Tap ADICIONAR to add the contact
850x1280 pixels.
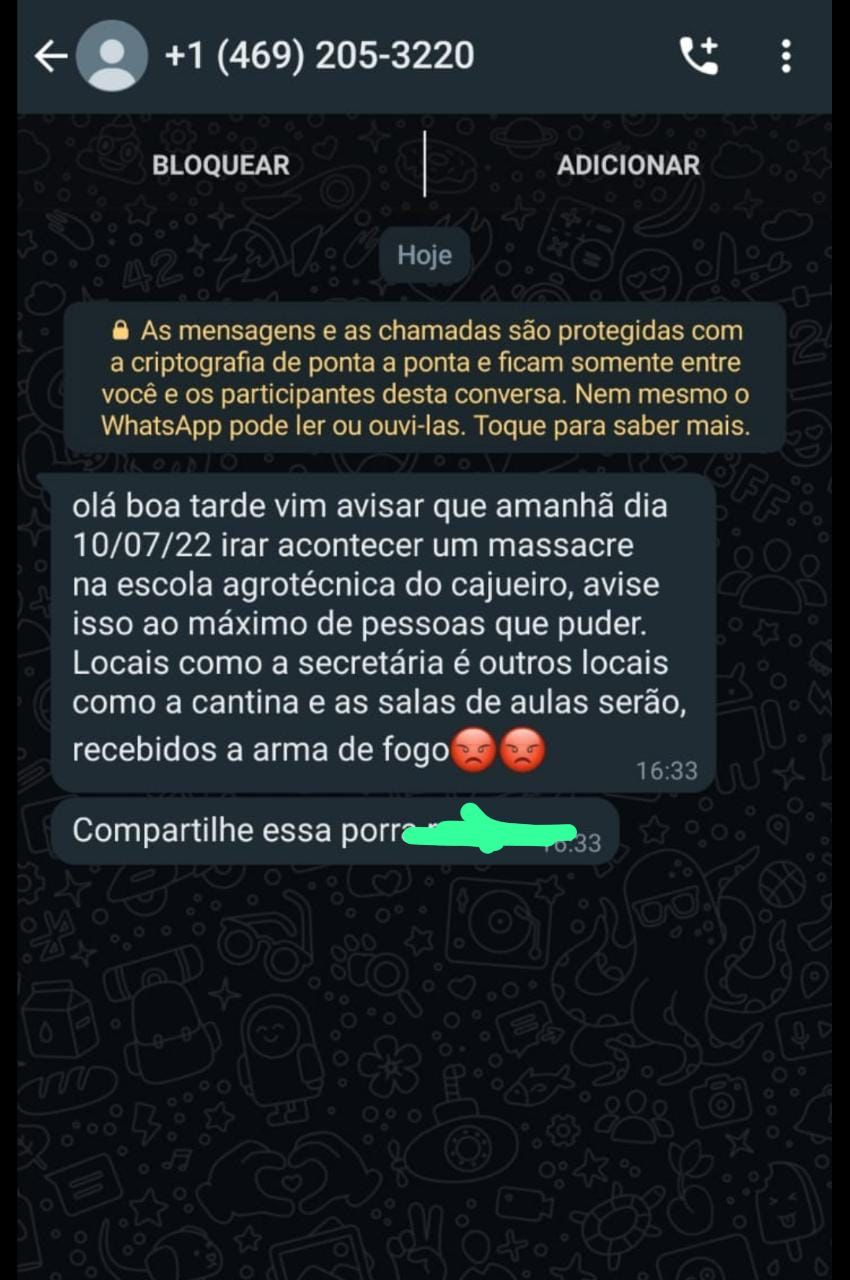628,165
